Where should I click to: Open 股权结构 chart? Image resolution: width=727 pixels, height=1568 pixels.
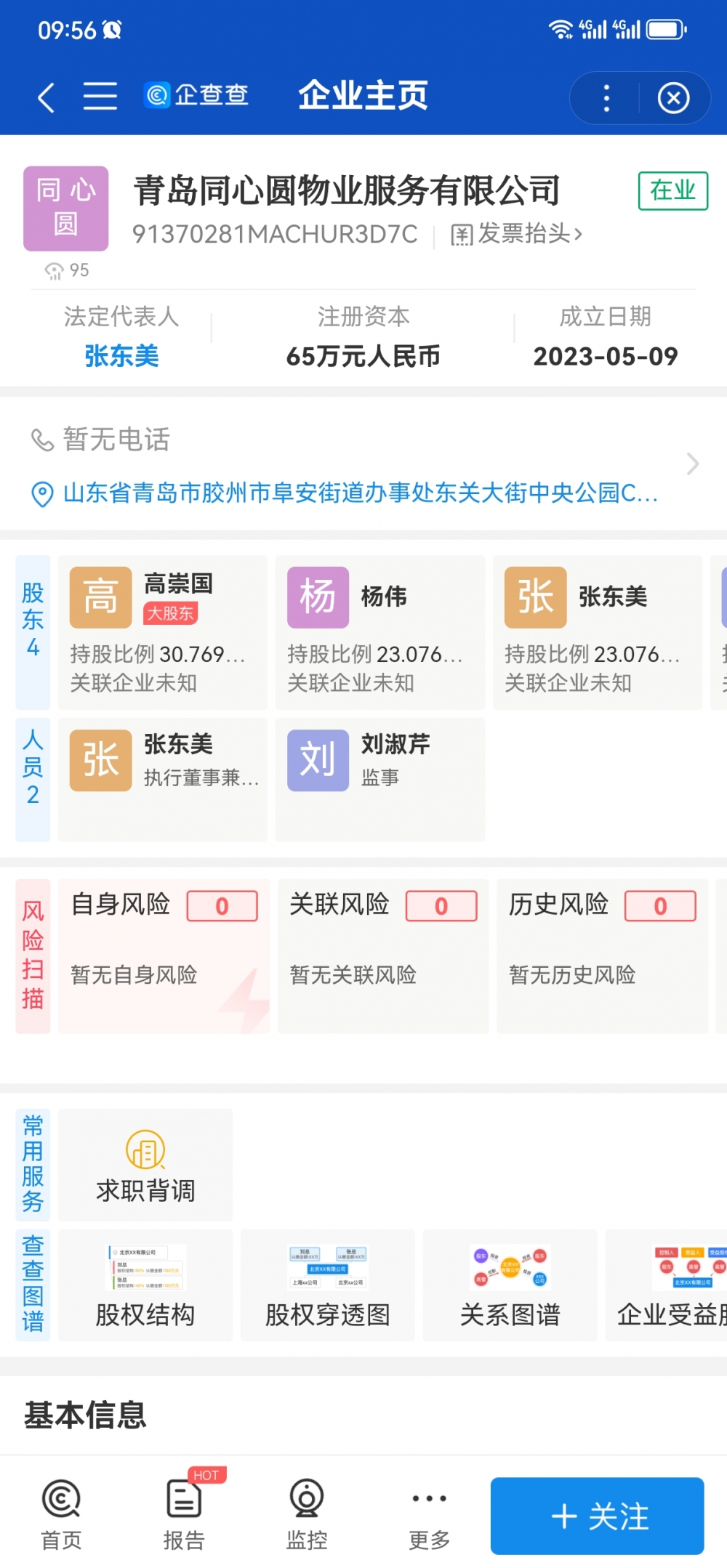point(145,1285)
